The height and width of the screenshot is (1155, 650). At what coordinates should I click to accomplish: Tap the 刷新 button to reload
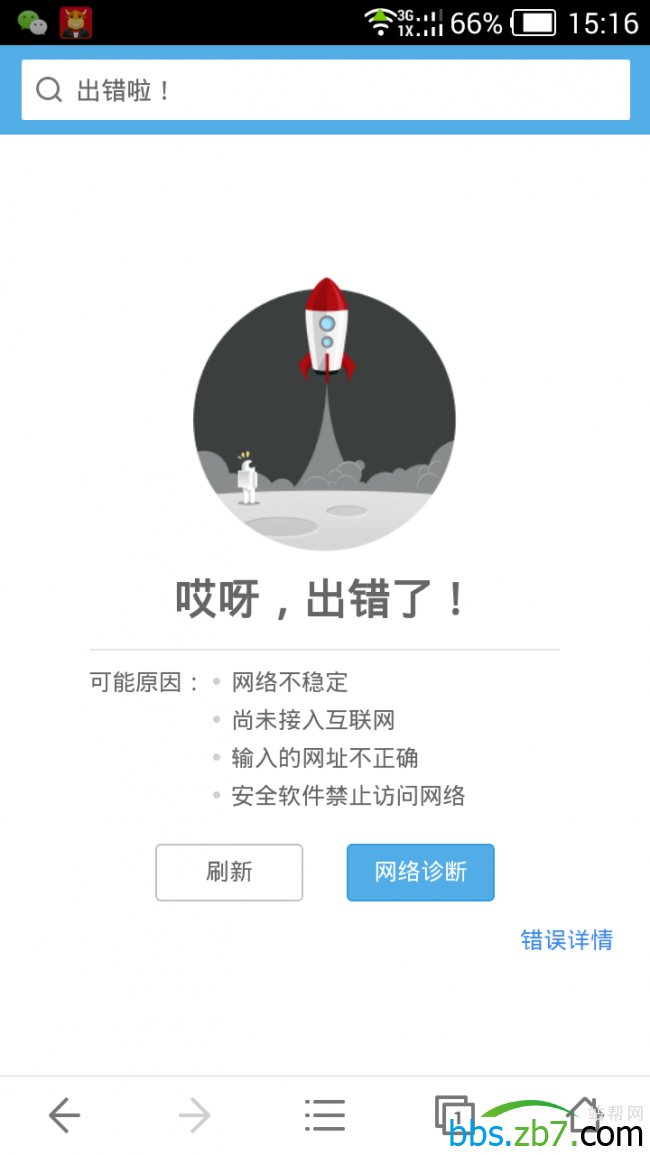(x=229, y=872)
